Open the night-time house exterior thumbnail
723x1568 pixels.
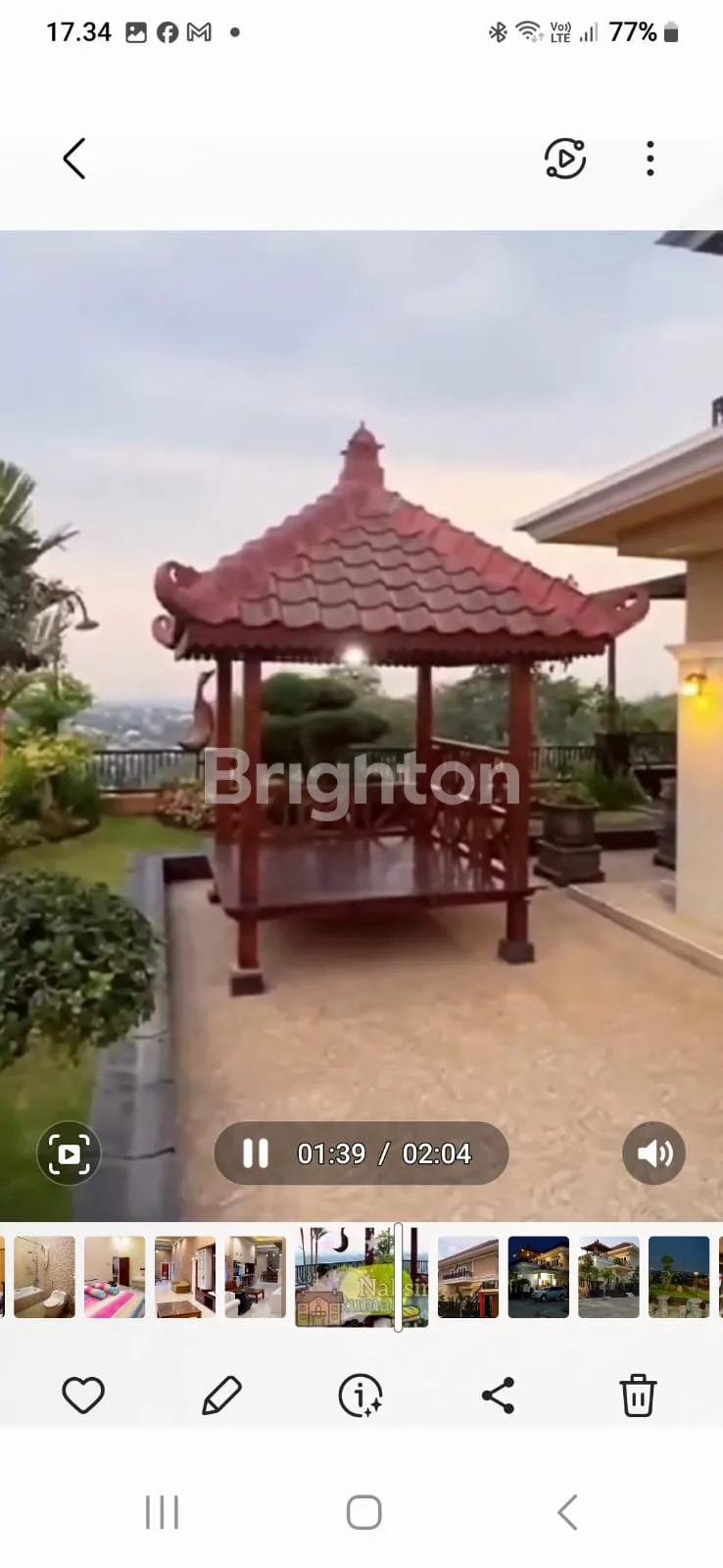pos(538,1276)
